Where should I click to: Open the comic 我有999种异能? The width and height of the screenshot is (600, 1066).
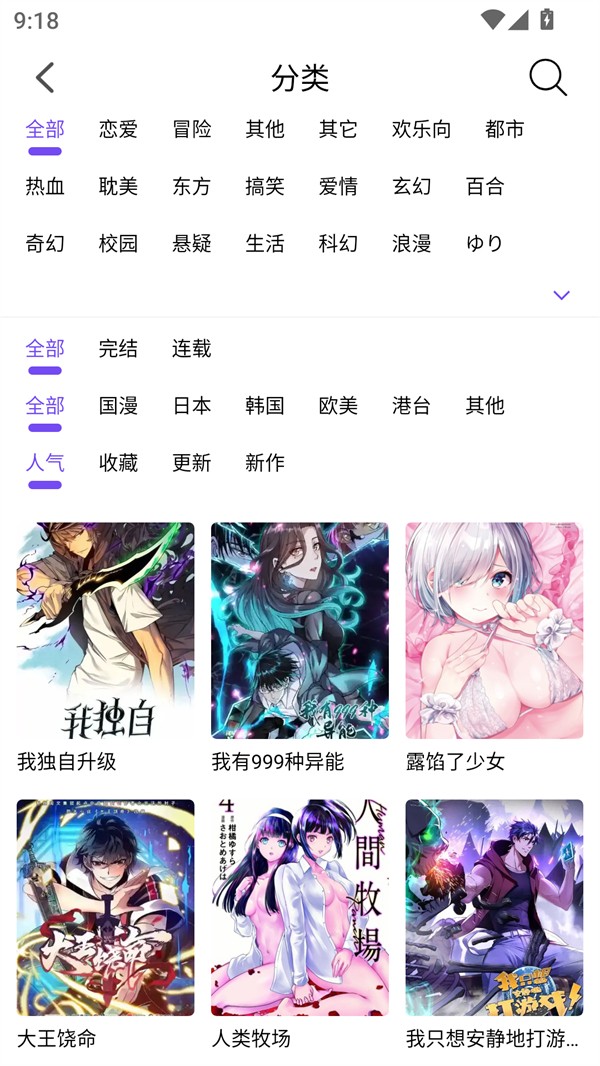coord(299,631)
